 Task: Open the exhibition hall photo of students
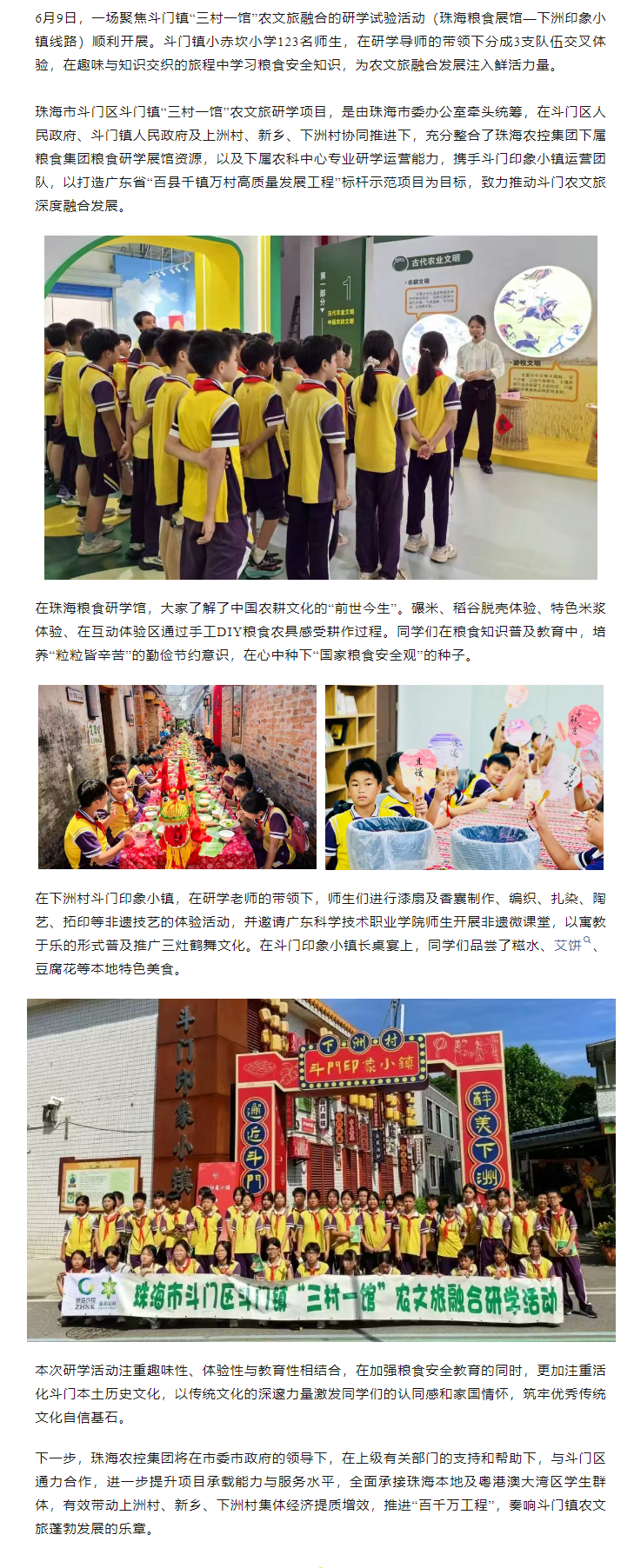[x=320, y=407]
